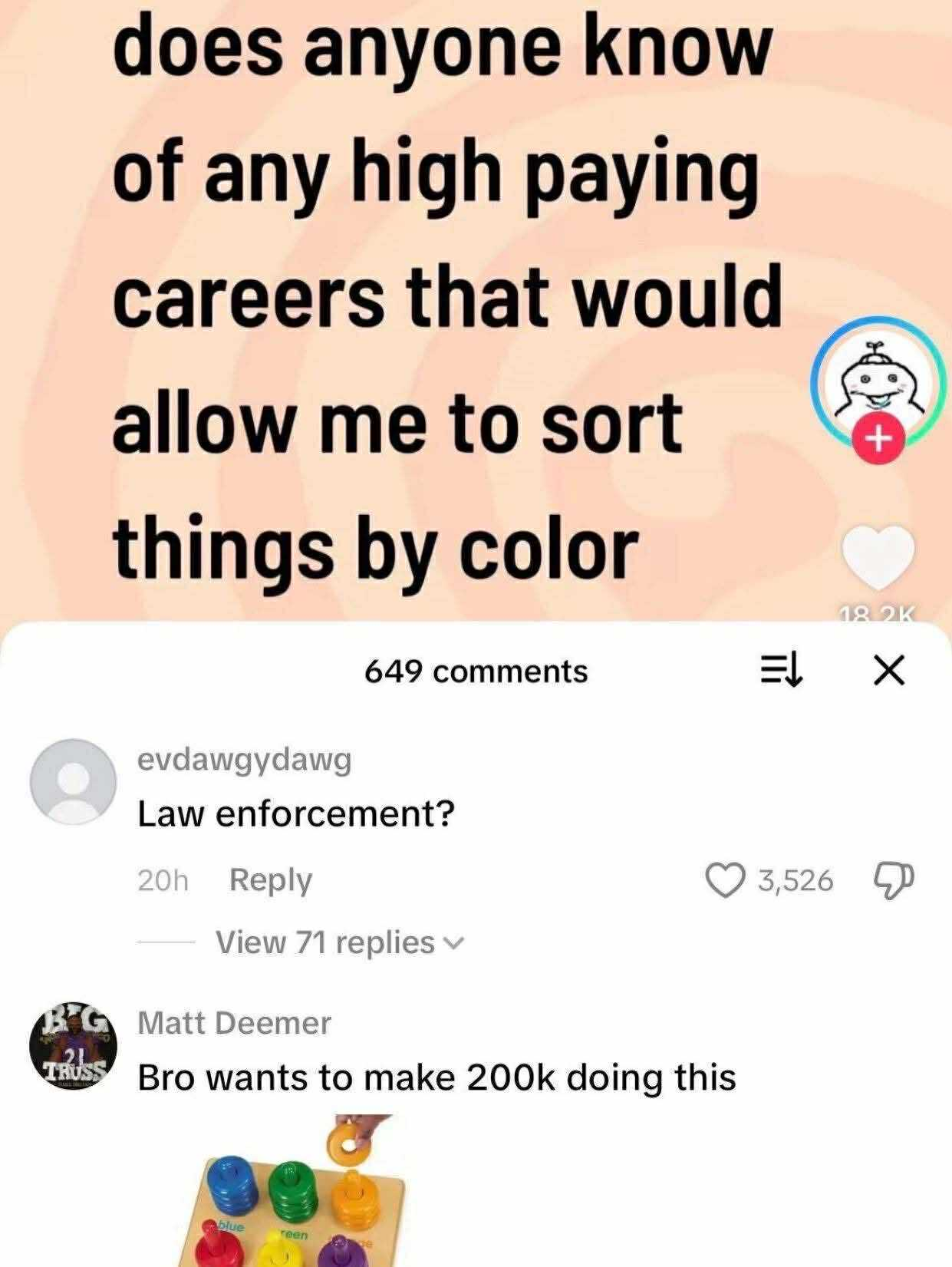Open evdawgydawg's profile picture
This screenshot has width=952, height=1267.
pyautogui.click(x=73, y=781)
